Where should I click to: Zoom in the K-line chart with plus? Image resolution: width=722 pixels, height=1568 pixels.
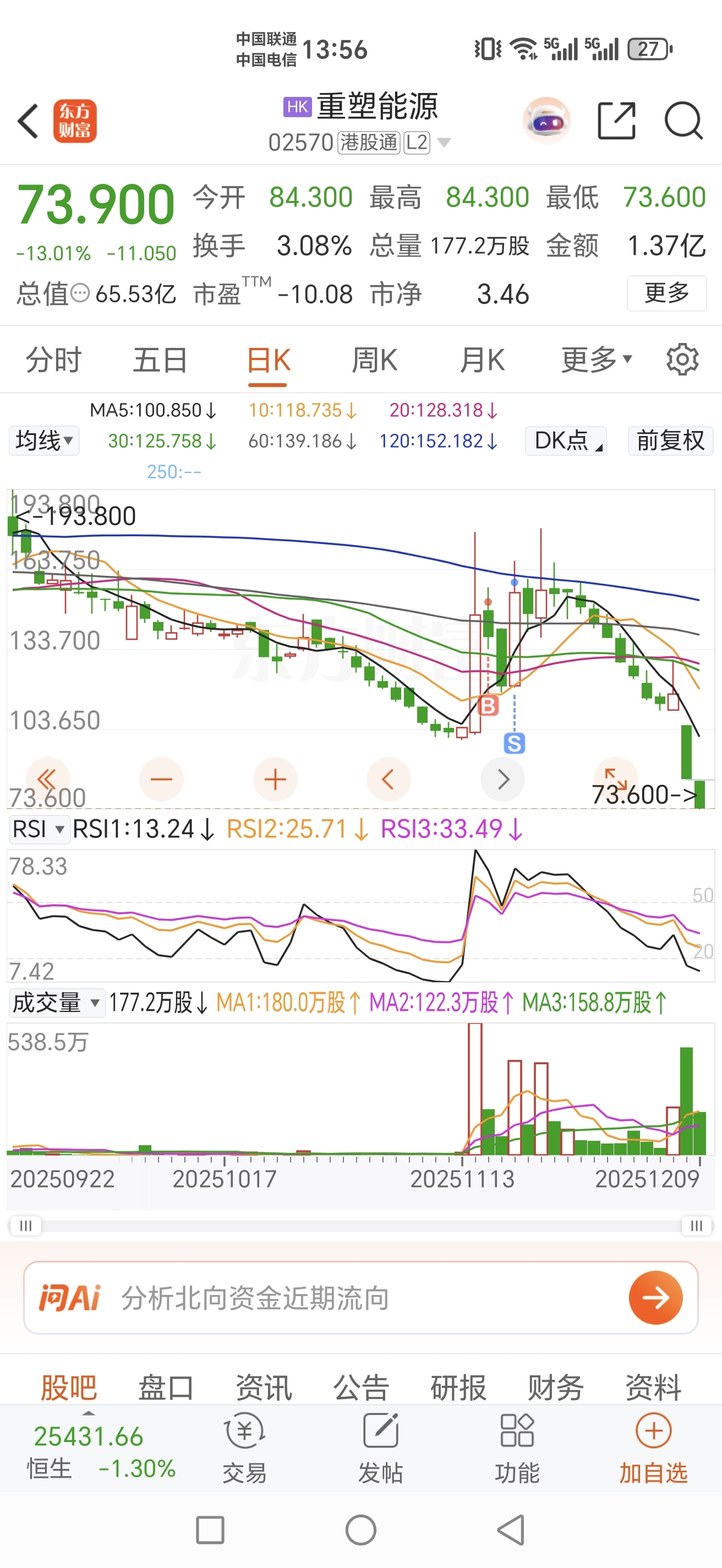click(275, 779)
